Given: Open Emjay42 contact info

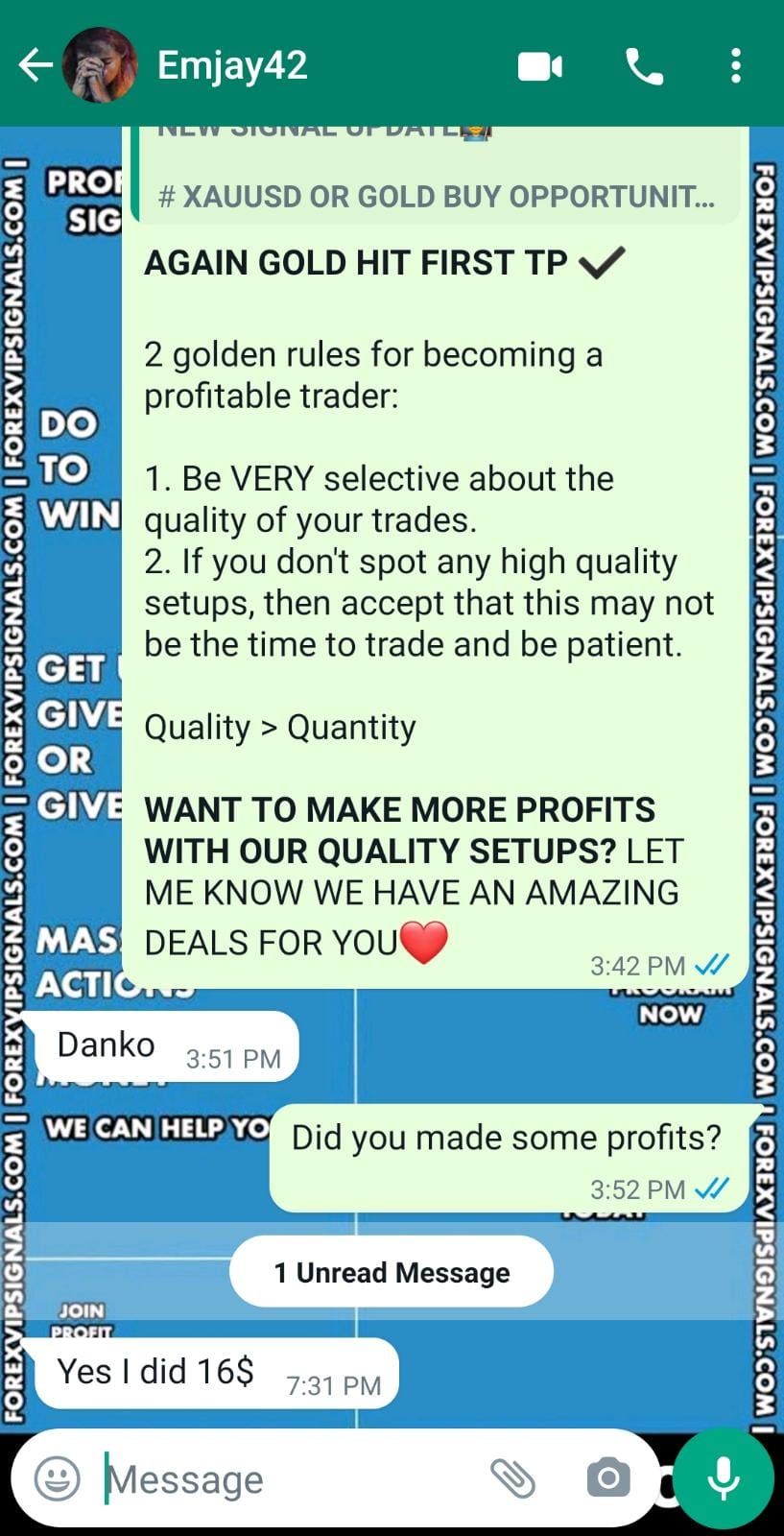Looking at the screenshot, I should tap(232, 65).
